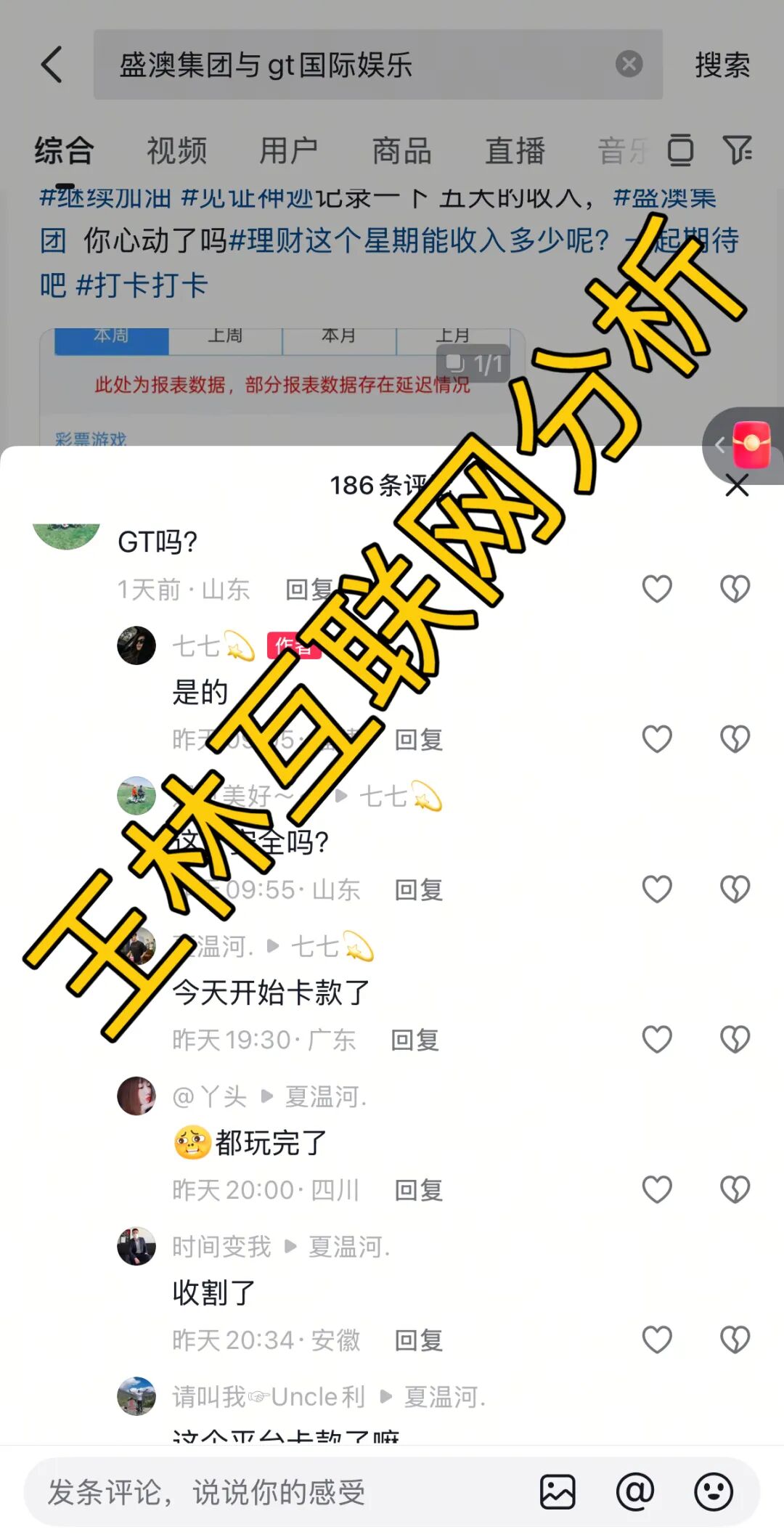Open 时间变我's profile avatar

(136, 1246)
